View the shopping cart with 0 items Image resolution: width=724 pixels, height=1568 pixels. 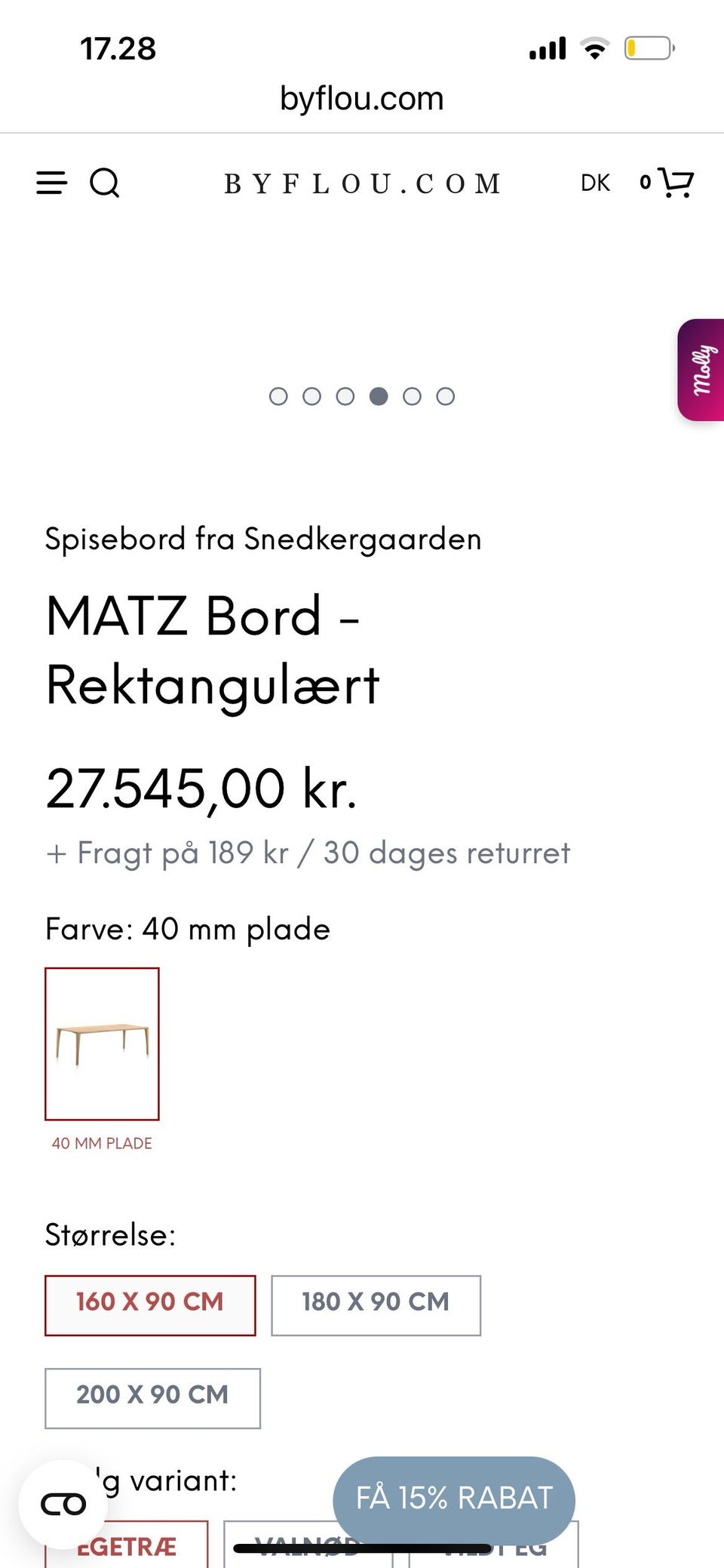pos(671,183)
